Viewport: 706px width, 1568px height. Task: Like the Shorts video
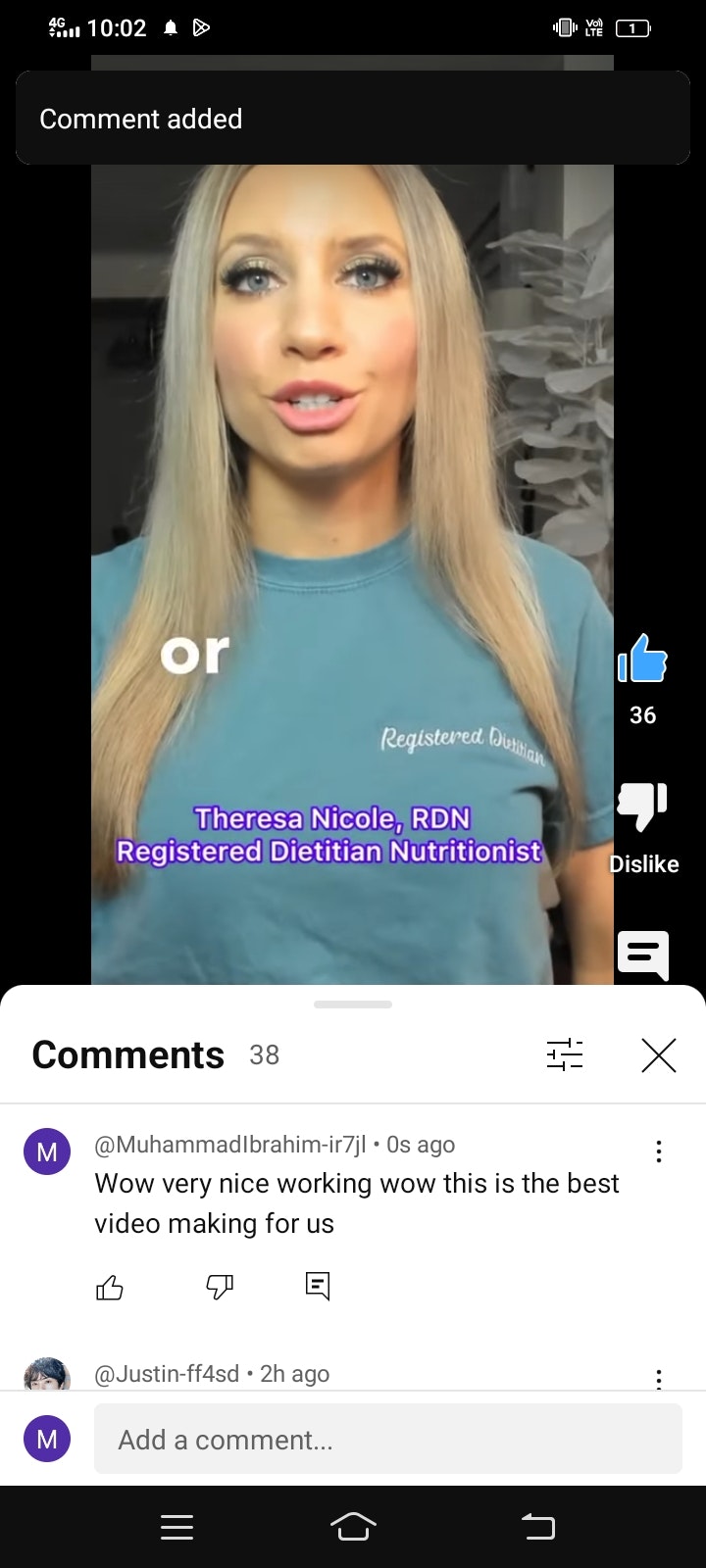click(x=642, y=659)
